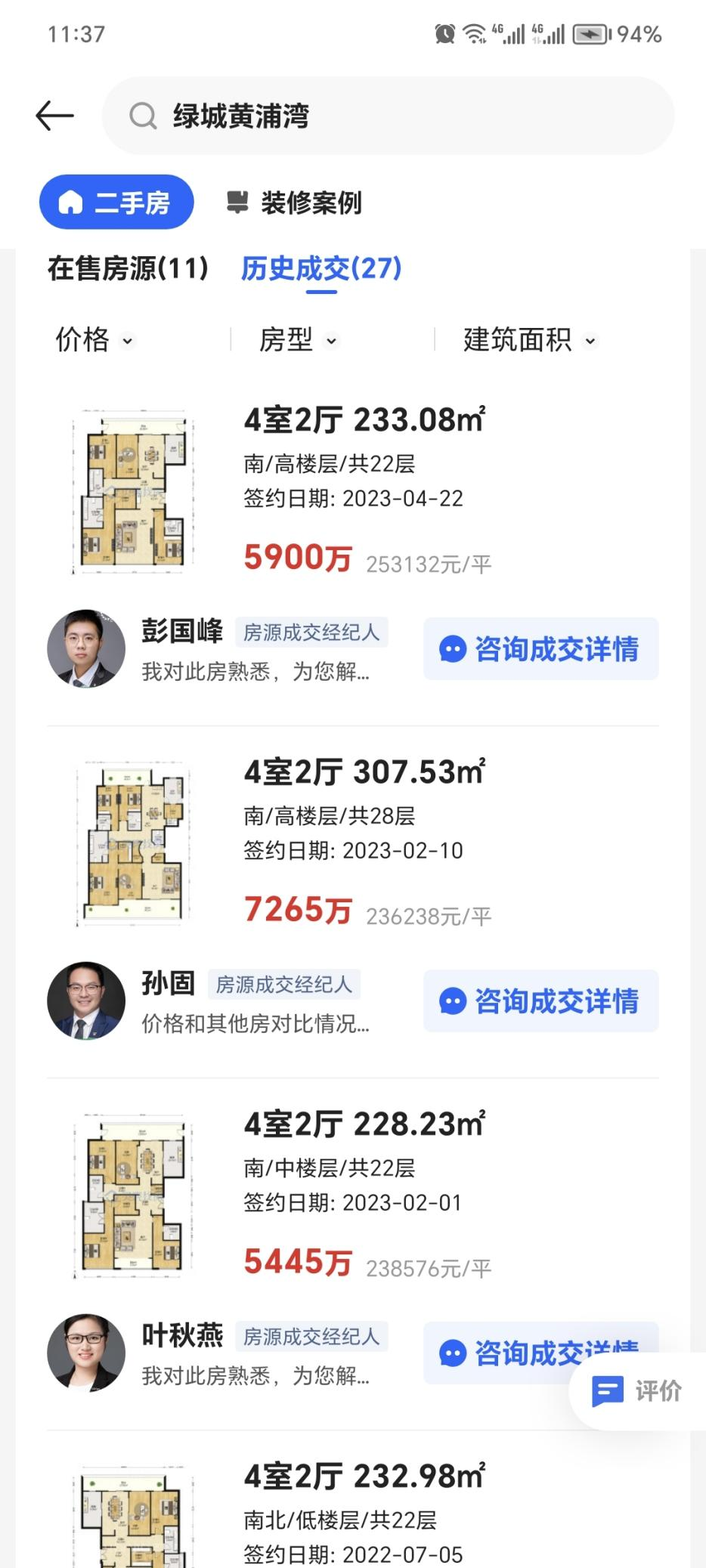The height and width of the screenshot is (1568, 706).
Task: Tap the chat icon inside the 评价 floating button
Action: point(607,1391)
